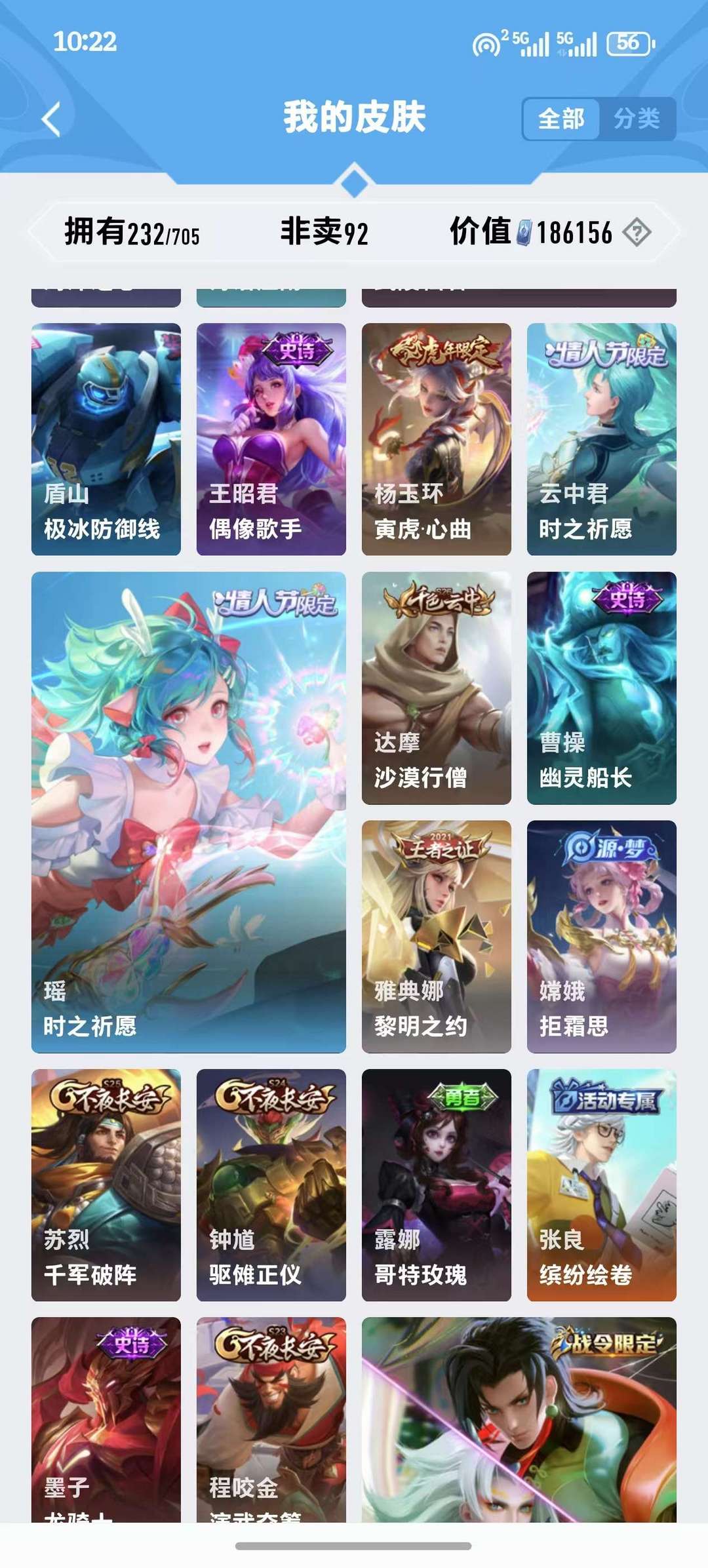708x1568 pixels.
Task: Go back using the header arrow
Action: tap(51, 119)
